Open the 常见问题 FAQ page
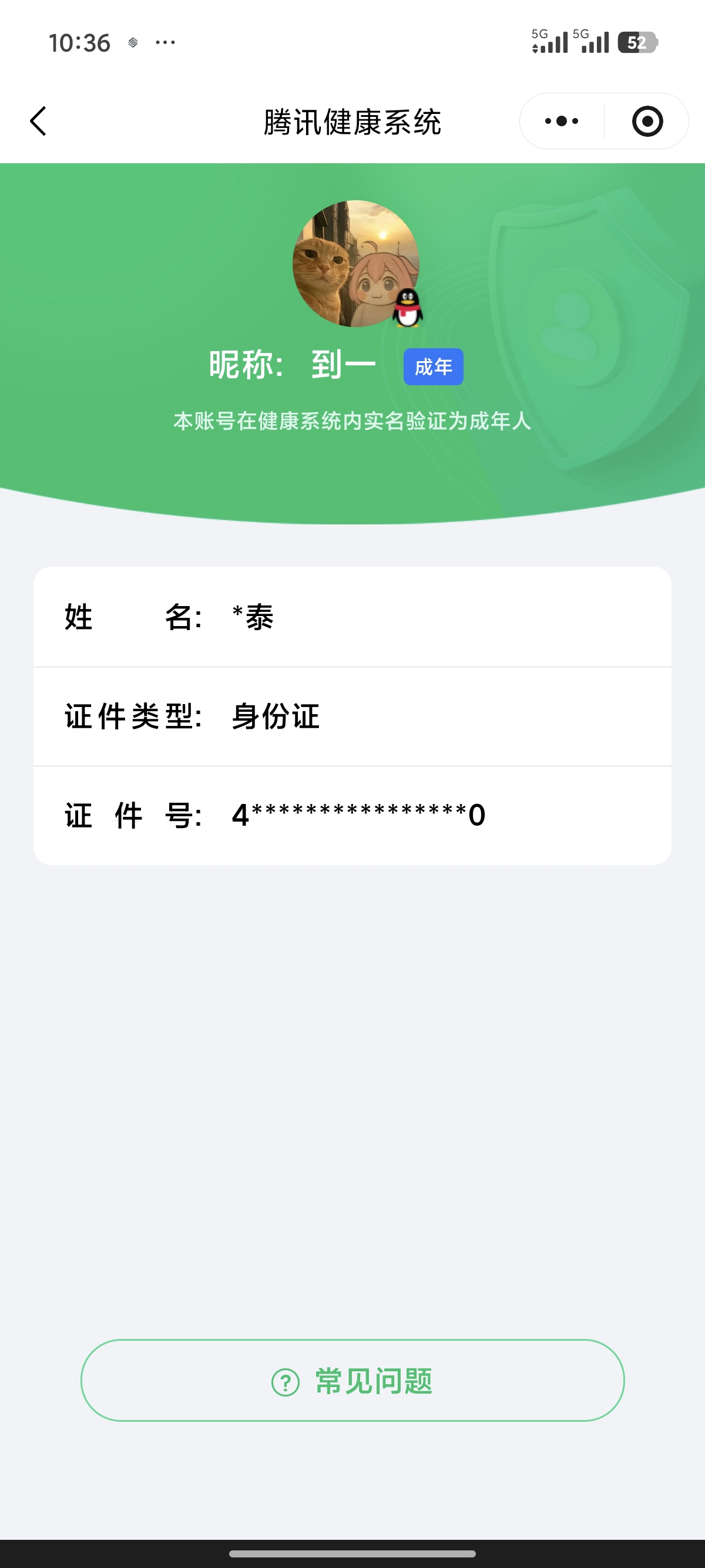The height and width of the screenshot is (1568, 705). pyautogui.click(x=352, y=1382)
